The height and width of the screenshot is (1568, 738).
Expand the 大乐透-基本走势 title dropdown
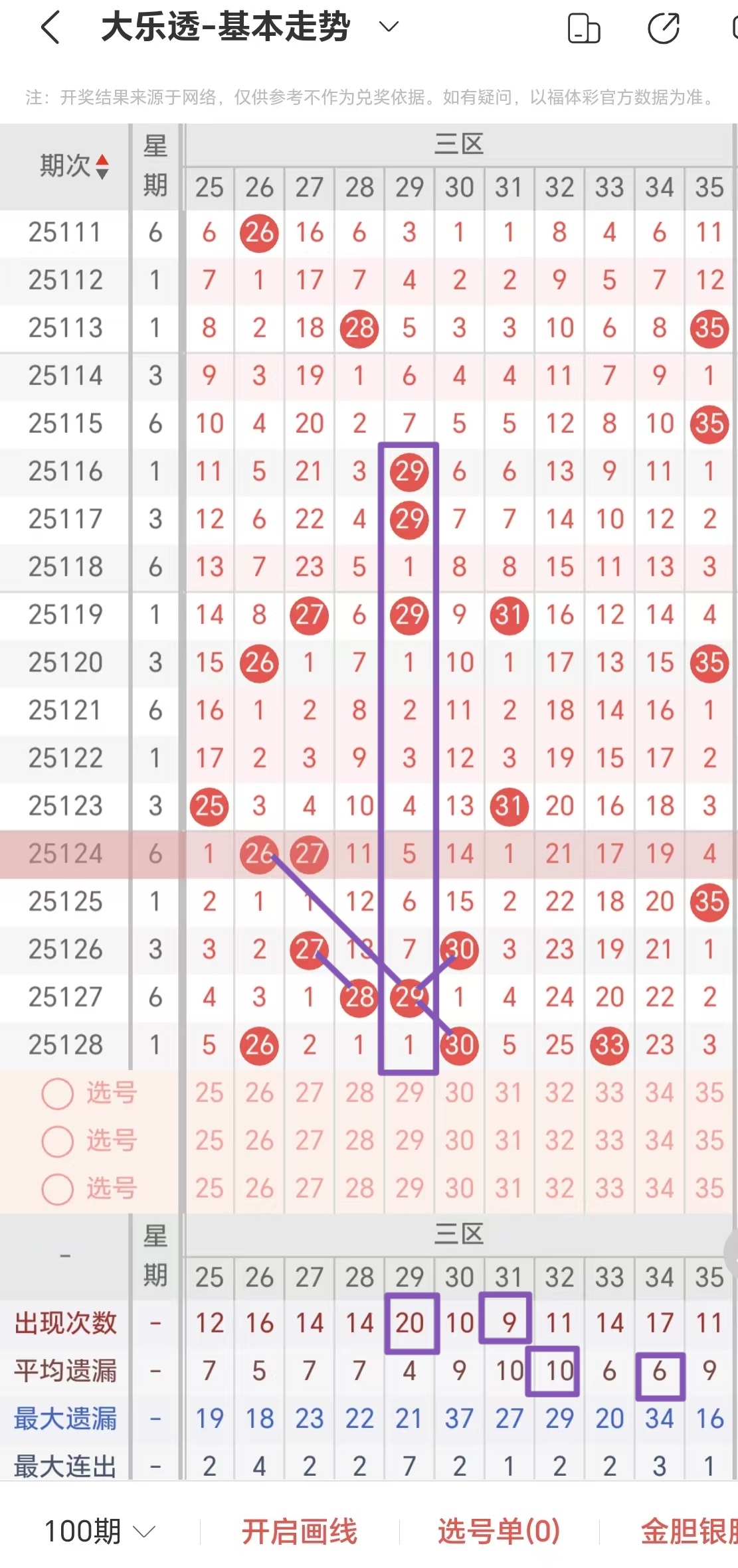[x=388, y=27]
